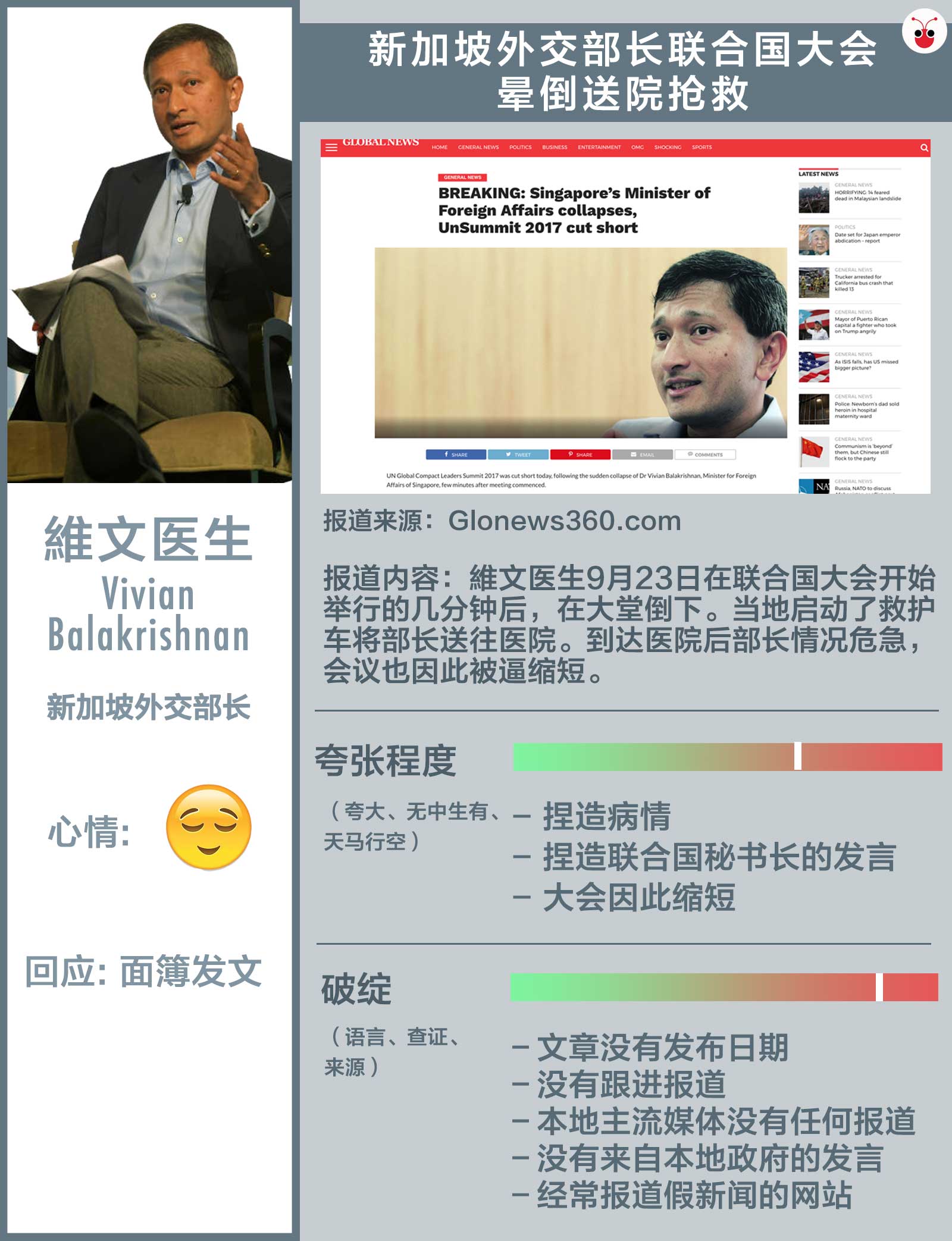Switch to the POLITICS tab
Image resolution: width=952 pixels, height=1241 pixels.
point(521,146)
